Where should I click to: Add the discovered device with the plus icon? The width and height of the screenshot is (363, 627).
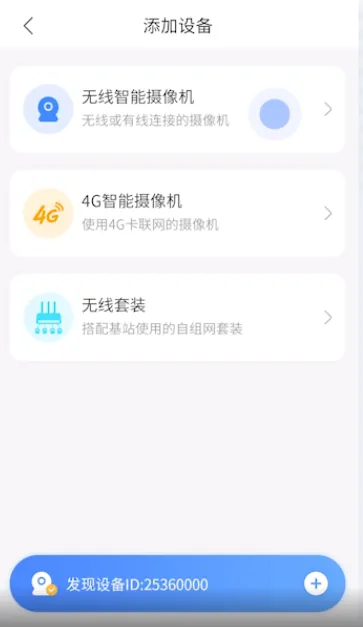(316, 583)
